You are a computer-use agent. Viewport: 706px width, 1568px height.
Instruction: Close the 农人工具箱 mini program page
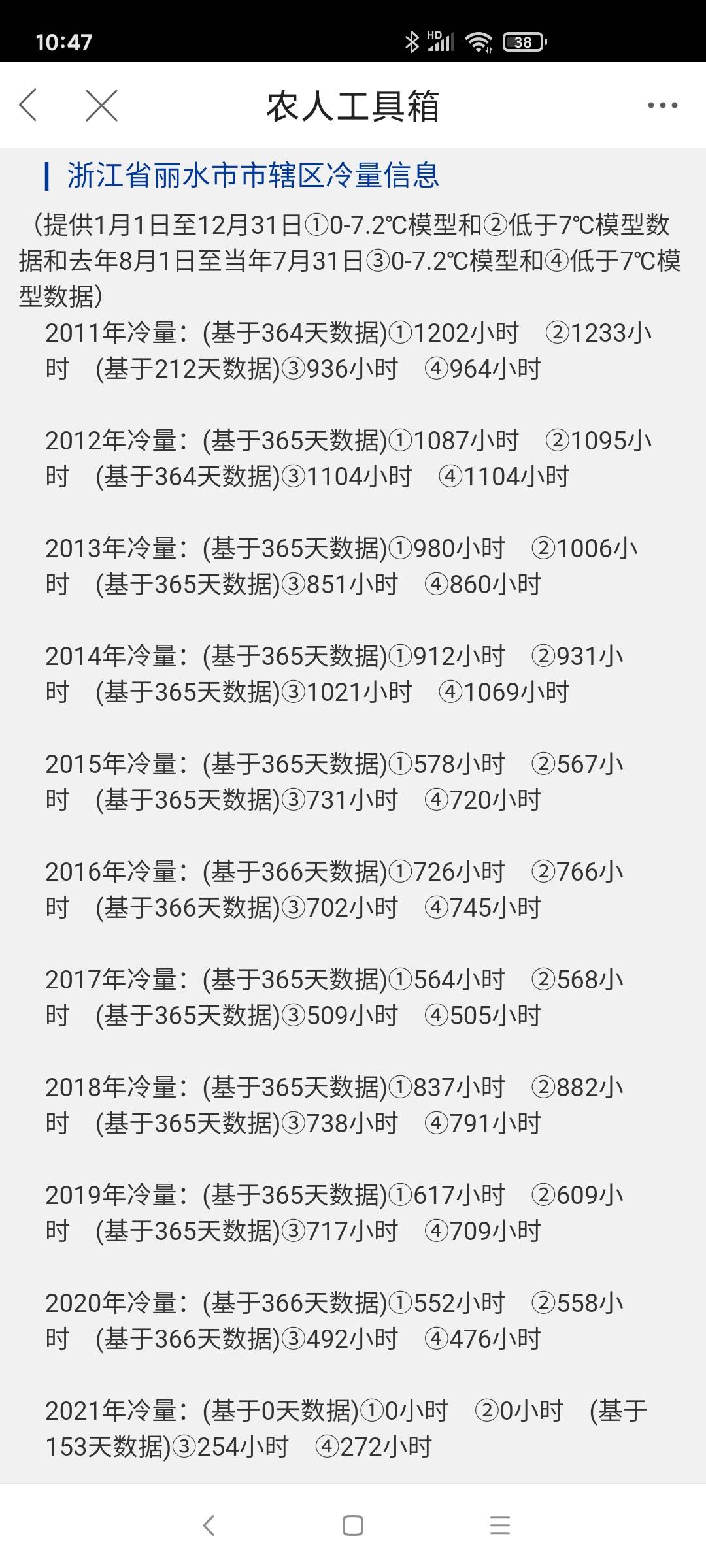102,105
